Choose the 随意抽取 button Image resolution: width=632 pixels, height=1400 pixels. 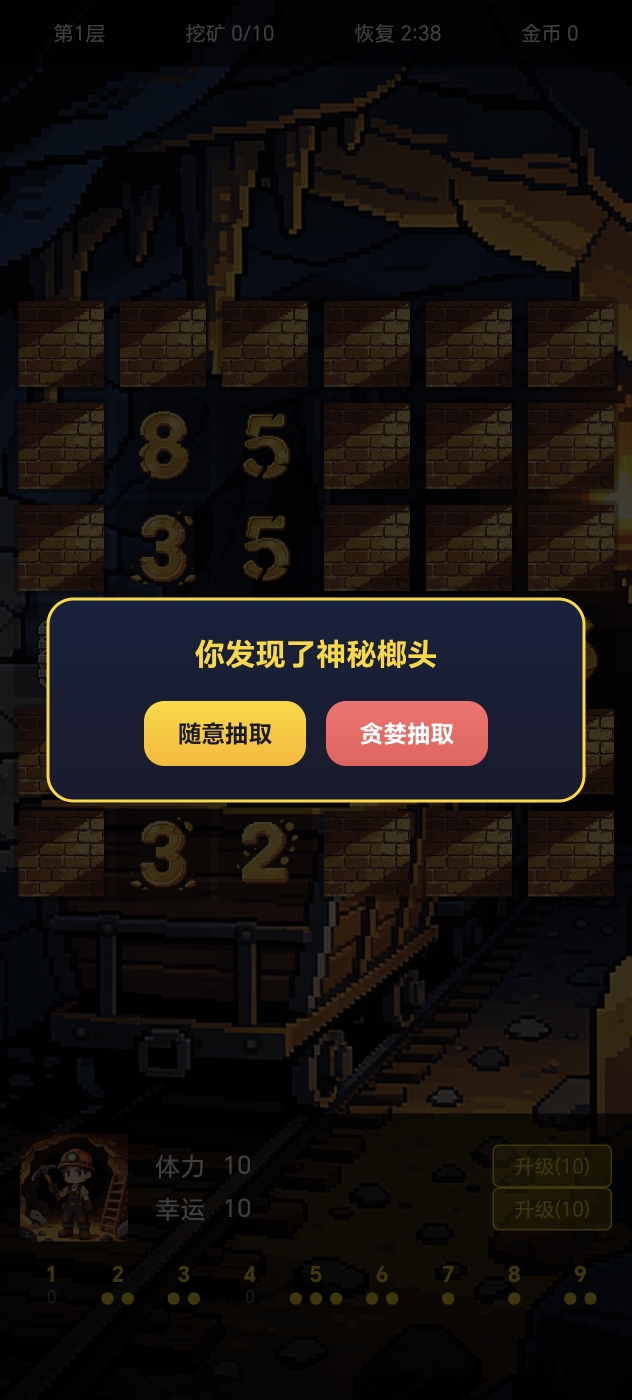click(x=225, y=733)
